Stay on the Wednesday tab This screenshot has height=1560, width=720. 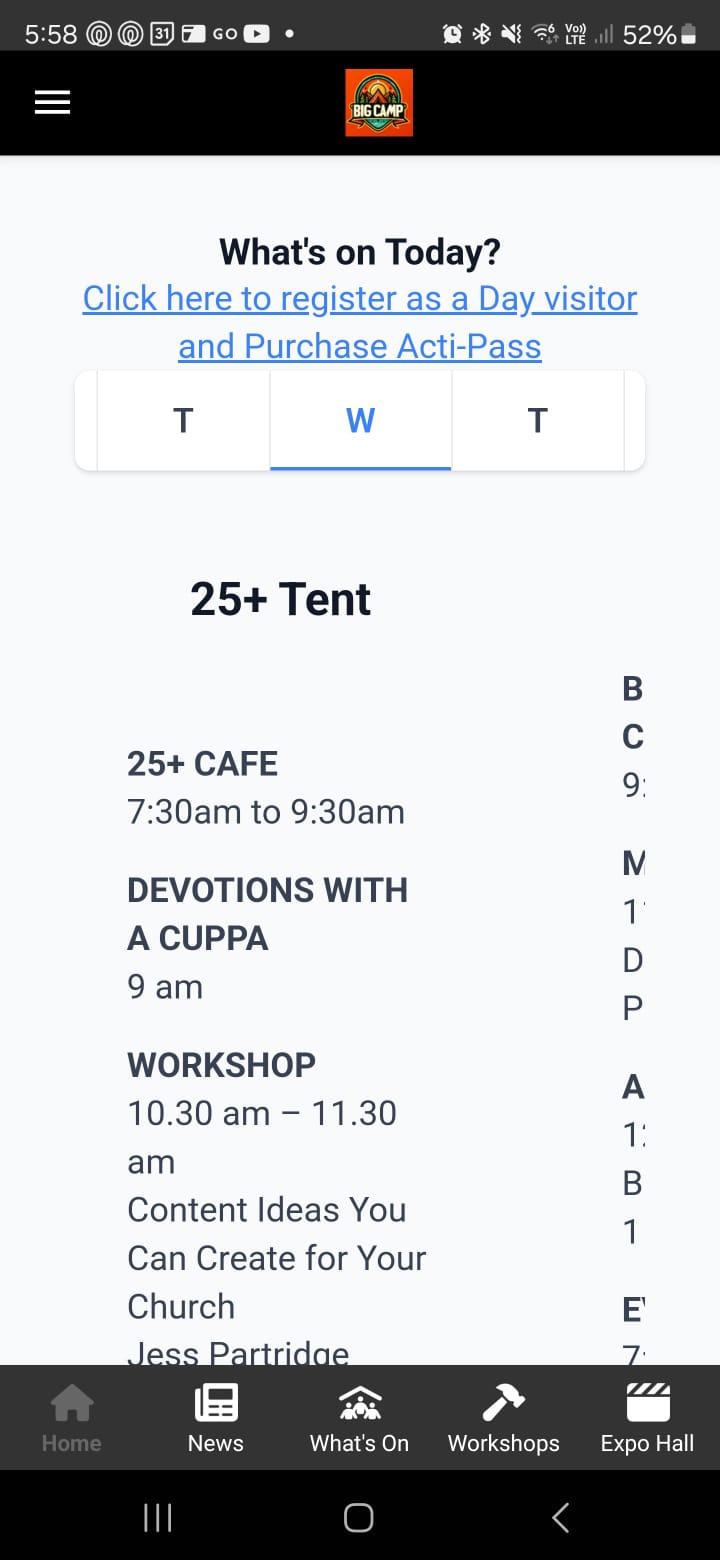pyautogui.click(x=359, y=420)
